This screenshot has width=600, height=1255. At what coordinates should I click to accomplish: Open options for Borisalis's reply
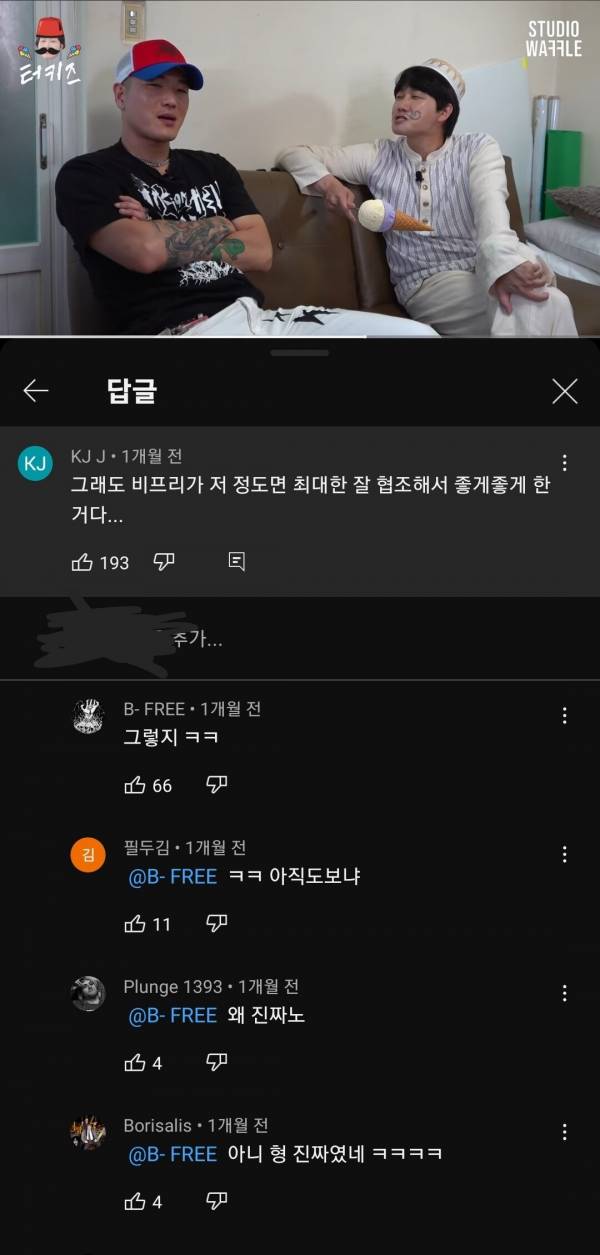click(565, 1132)
